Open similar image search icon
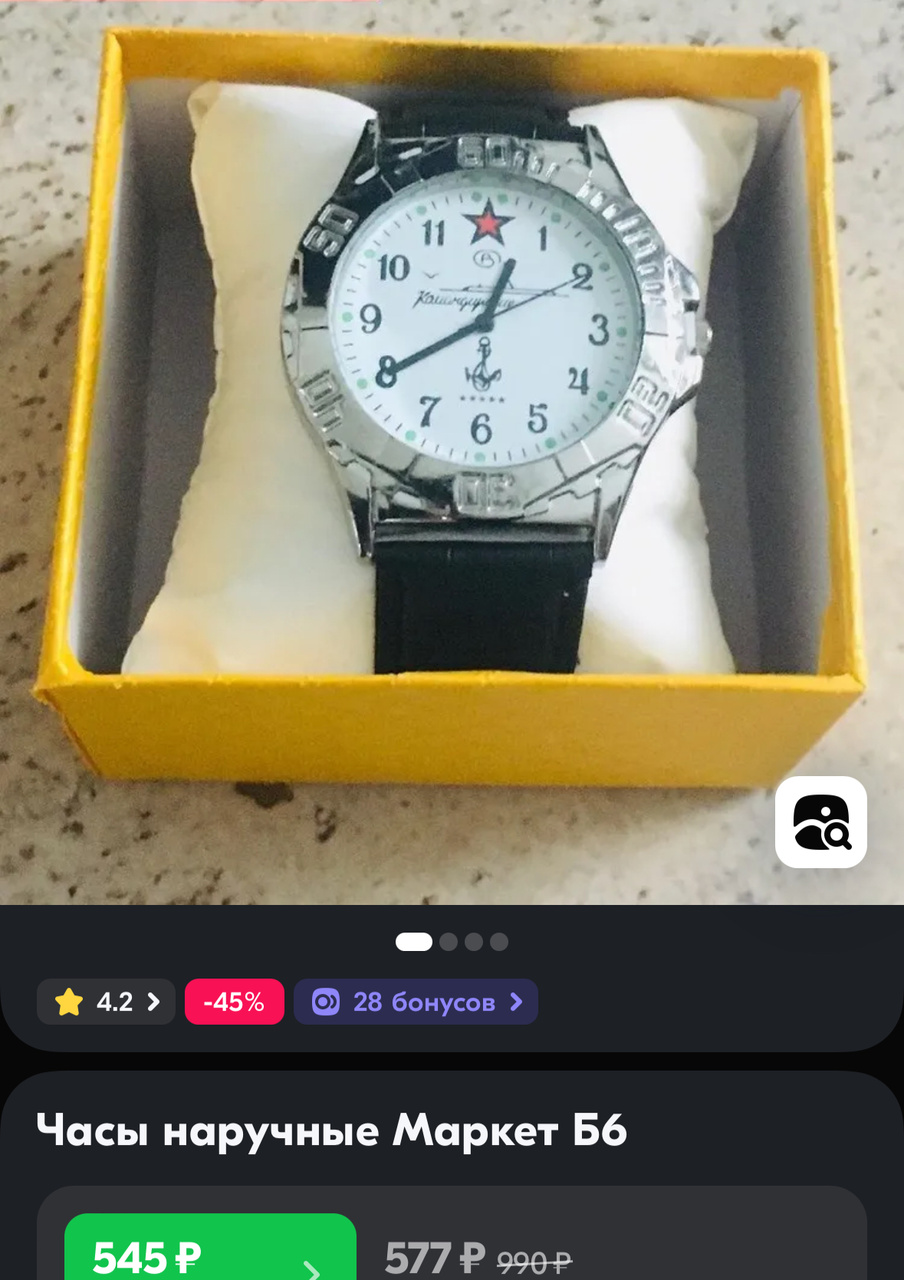Screen dimensions: 904x1280 click(x=820, y=821)
